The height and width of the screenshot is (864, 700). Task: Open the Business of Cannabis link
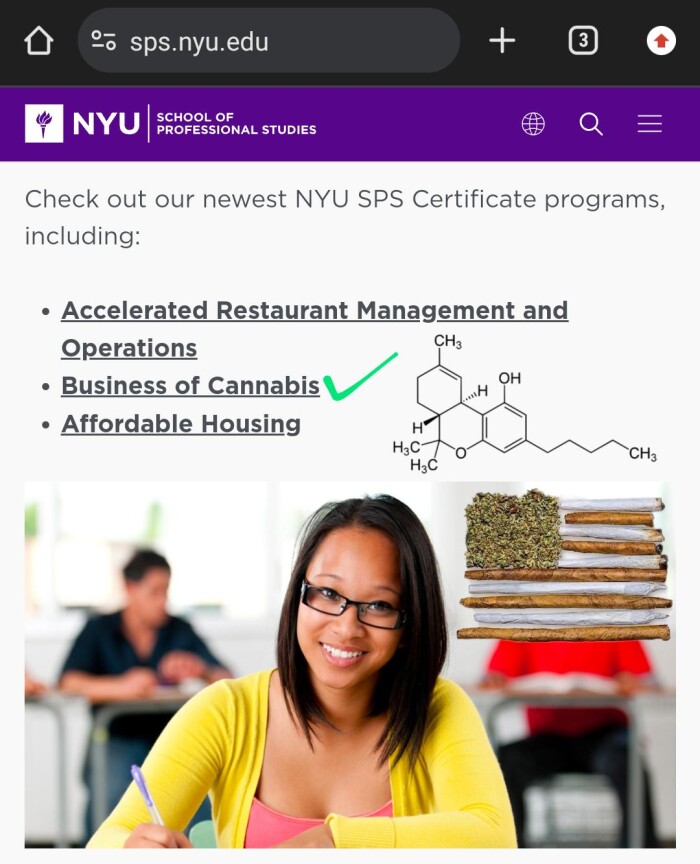[x=190, y=386]
